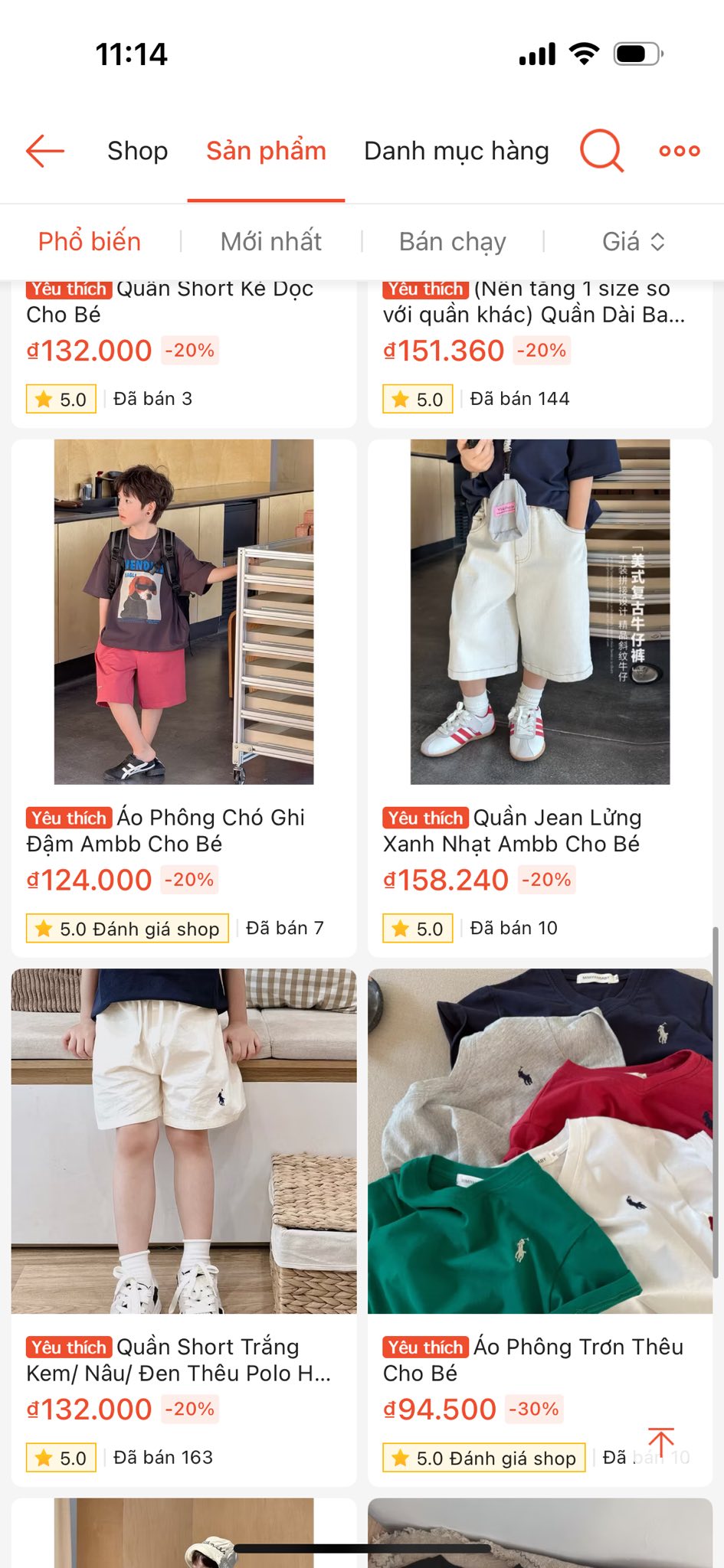This screenshot has width=724, height=1568.
Task: Open the three-dot overflow menu
Action: (679, 151)
